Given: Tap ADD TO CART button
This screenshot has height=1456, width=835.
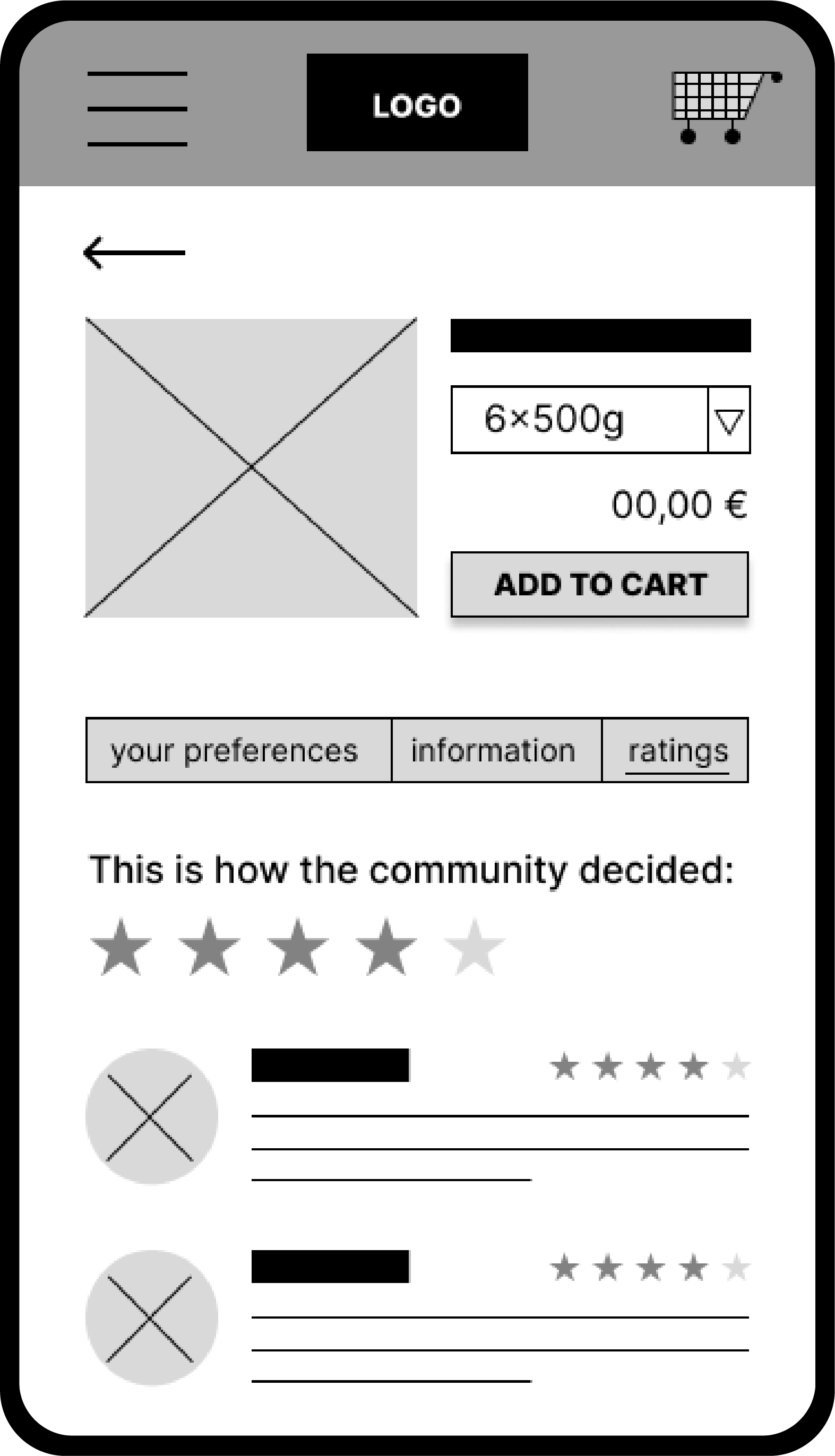Looking at the screenshot, I should pyautogui.click(x=599, y=585).
